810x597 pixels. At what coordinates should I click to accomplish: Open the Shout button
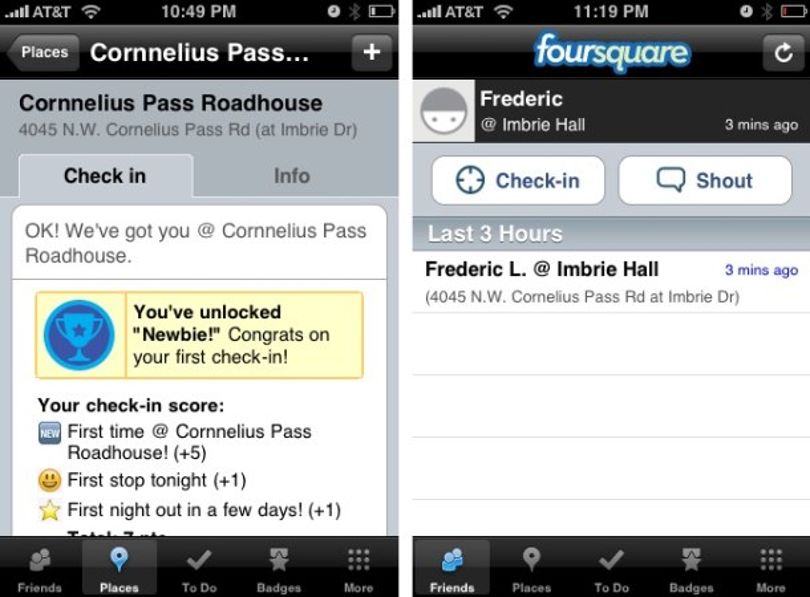(705, 181)
